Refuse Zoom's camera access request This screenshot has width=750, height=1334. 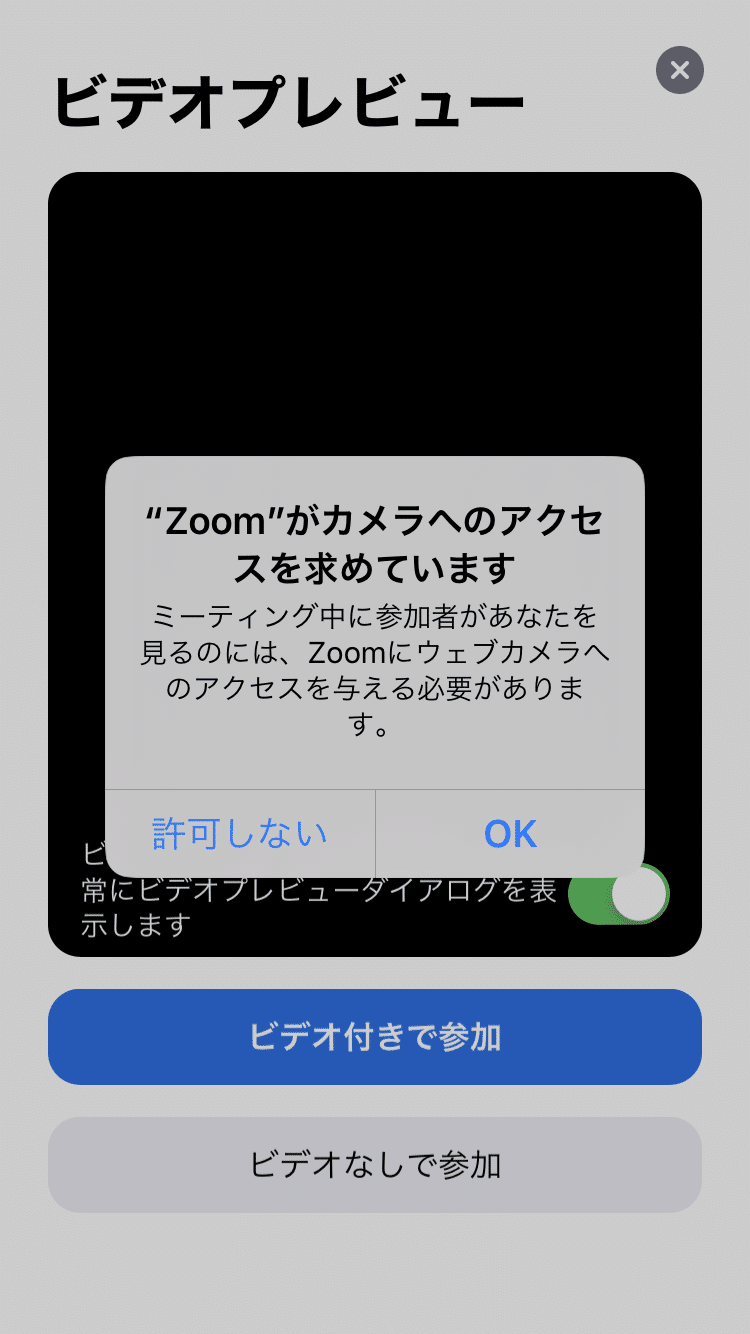tap(240, 833)
